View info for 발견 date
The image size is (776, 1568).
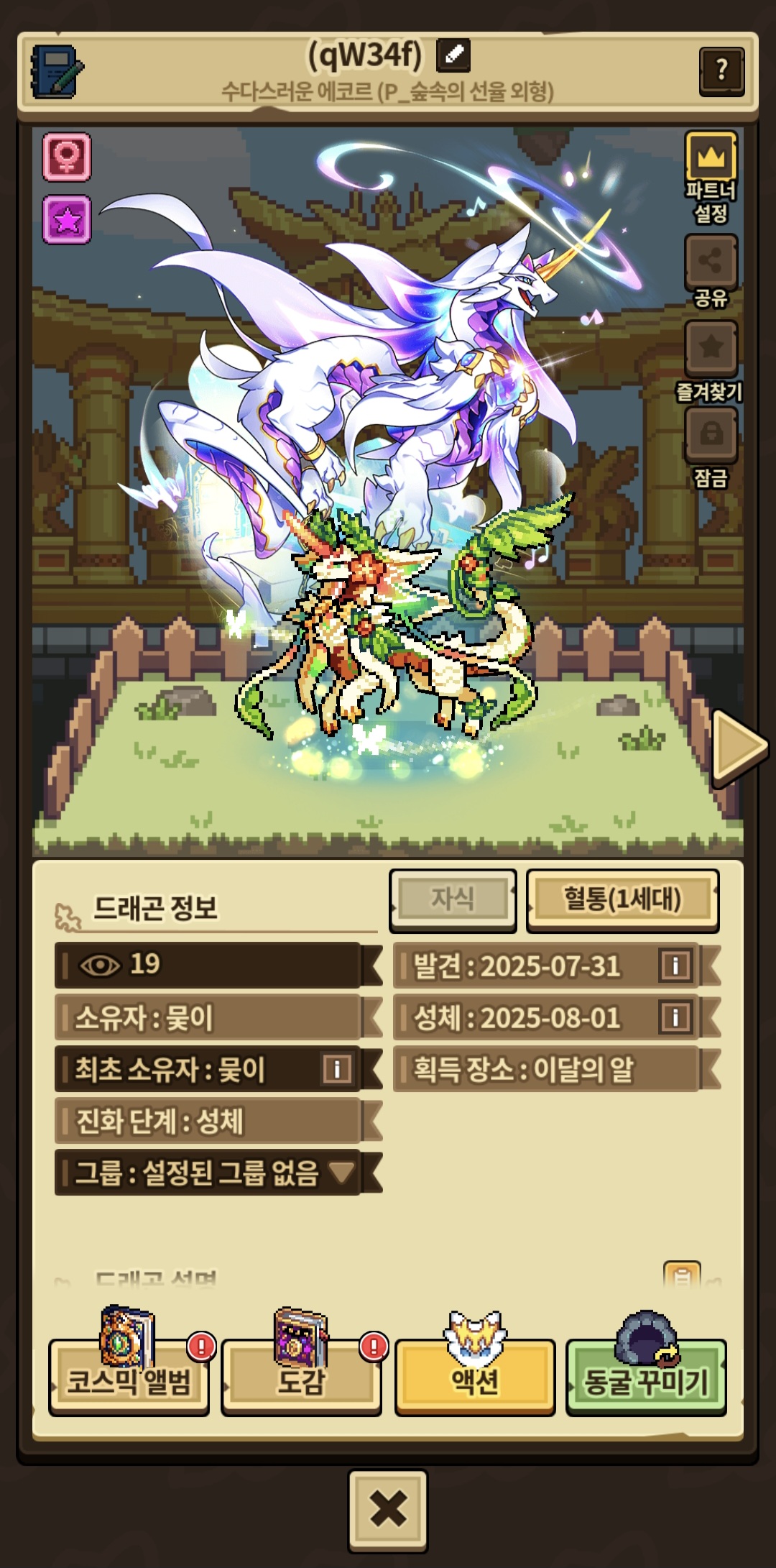pyautogui.click(x=675, y=966)
